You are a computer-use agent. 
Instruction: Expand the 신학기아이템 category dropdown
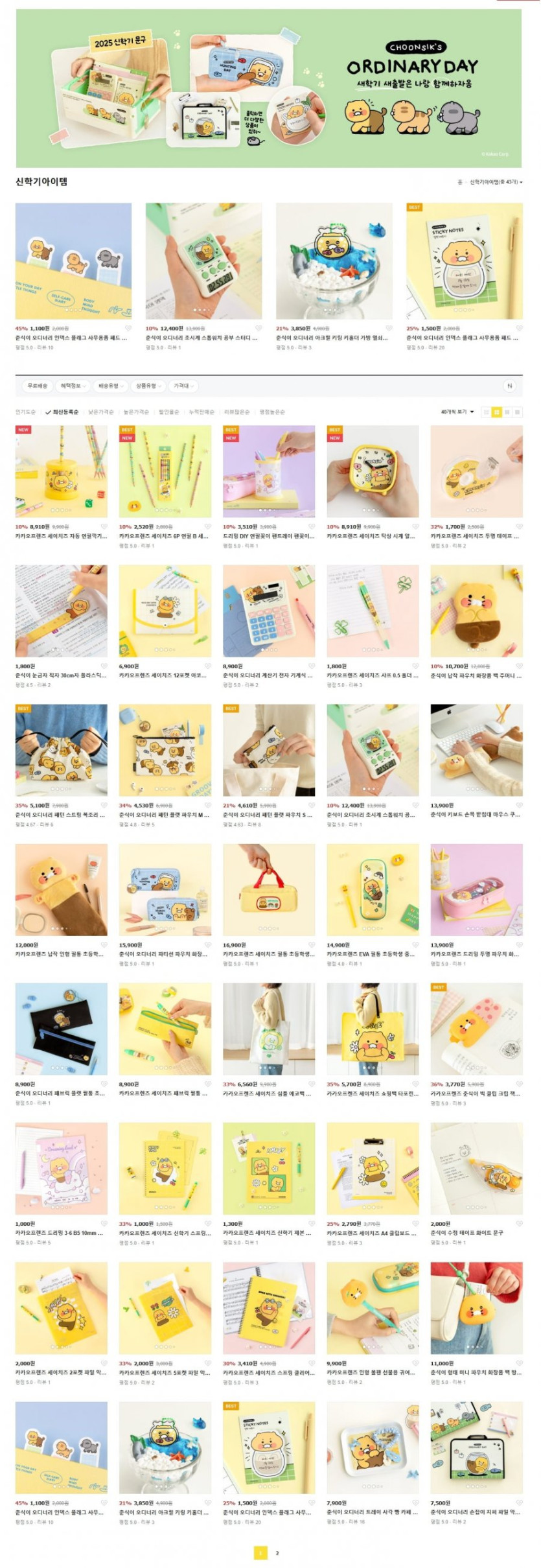tap(496, 182)
